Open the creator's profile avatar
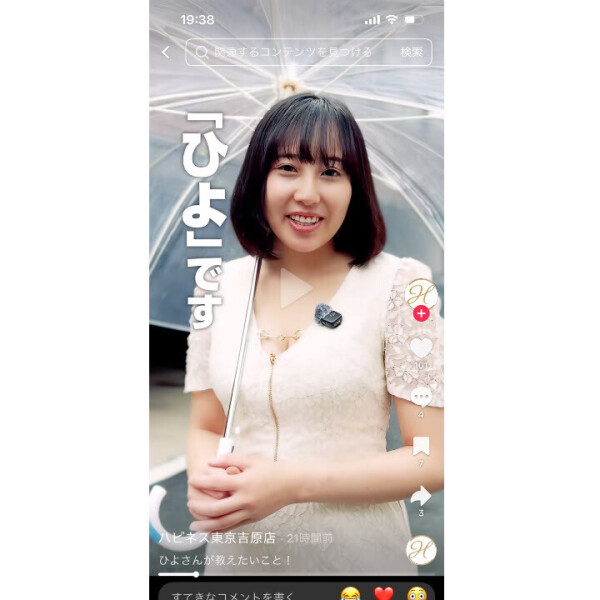600x600 pixels. pyautogui.click(x=420, y=293)
